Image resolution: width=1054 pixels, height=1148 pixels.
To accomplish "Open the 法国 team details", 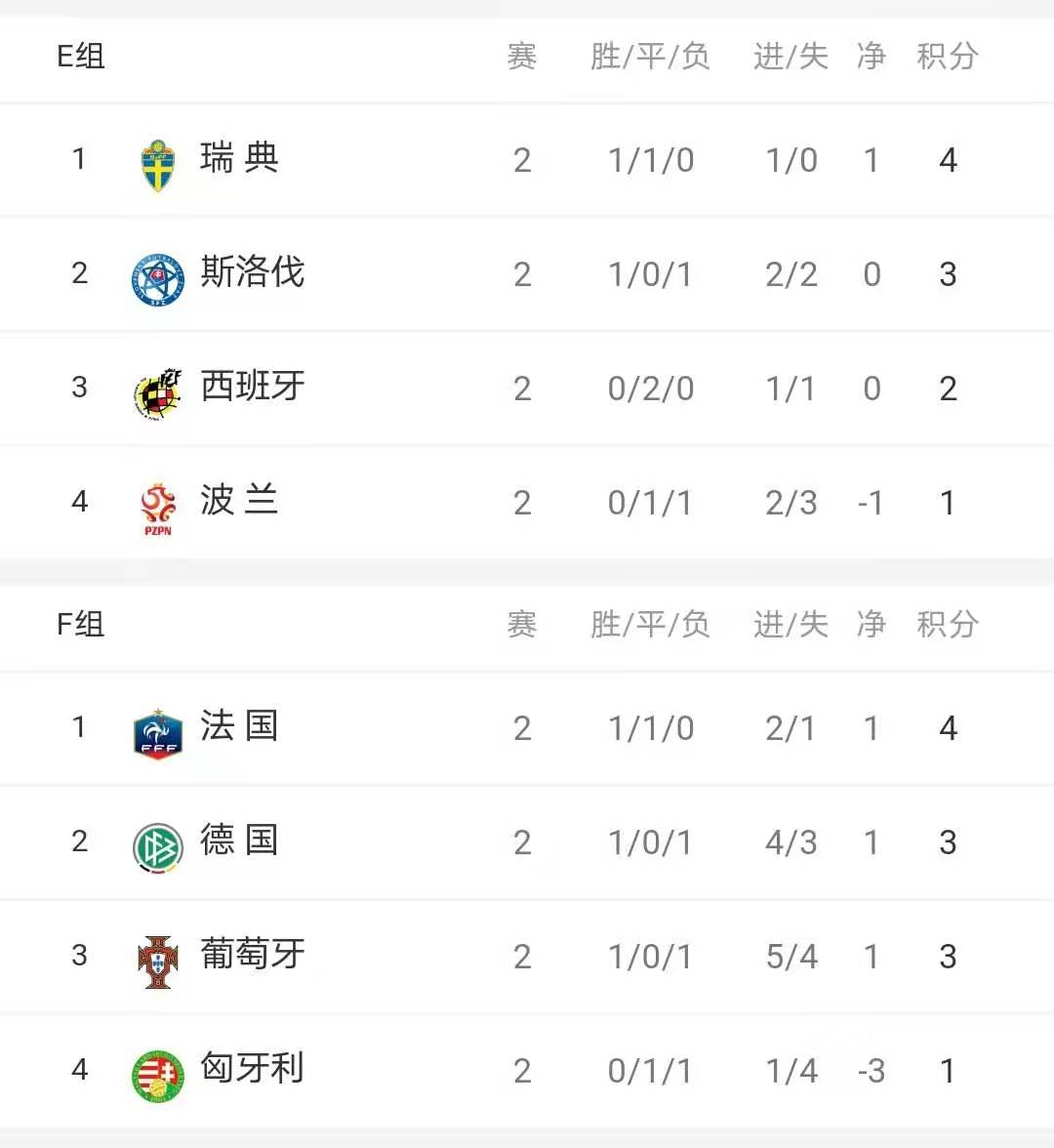I will (x=237, y=727).
